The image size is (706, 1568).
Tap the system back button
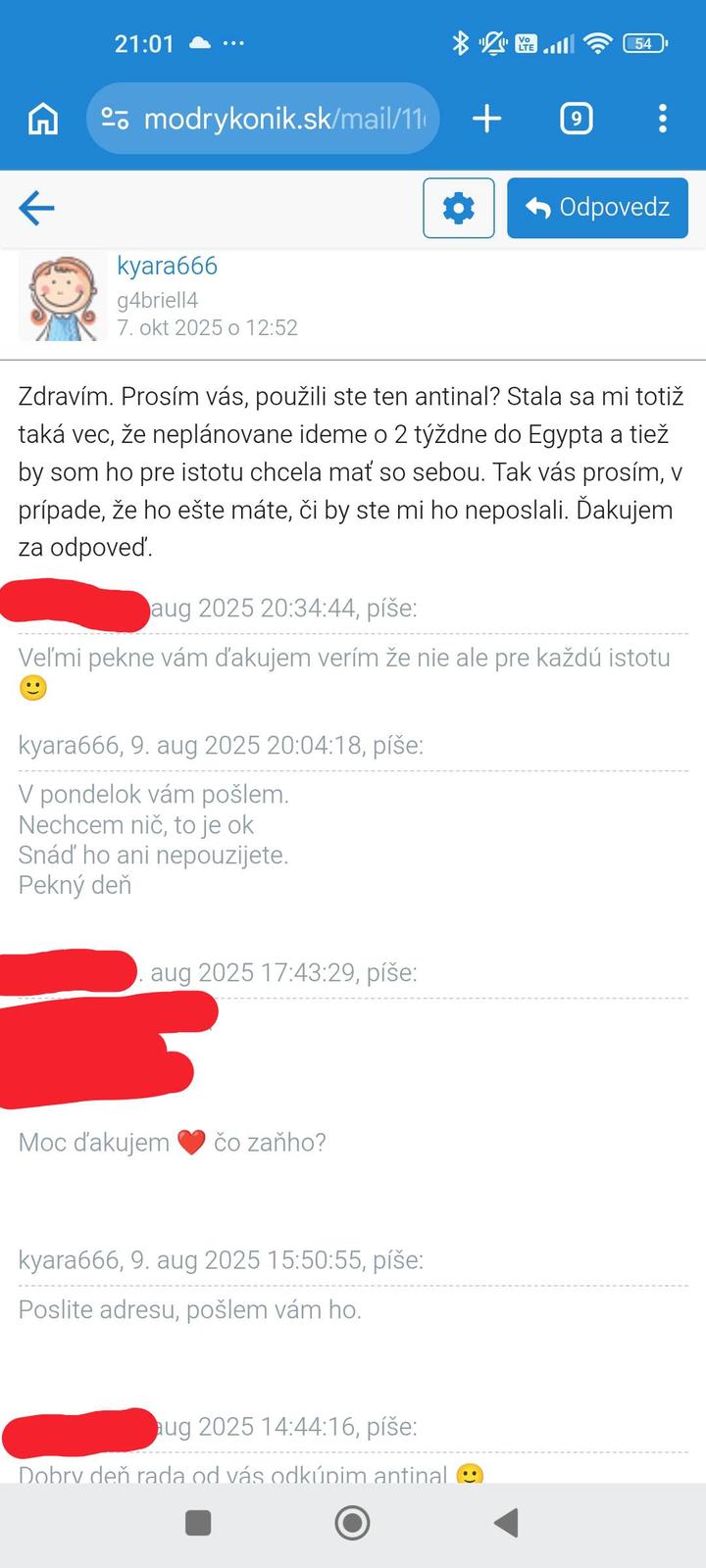pos(506,1522)
